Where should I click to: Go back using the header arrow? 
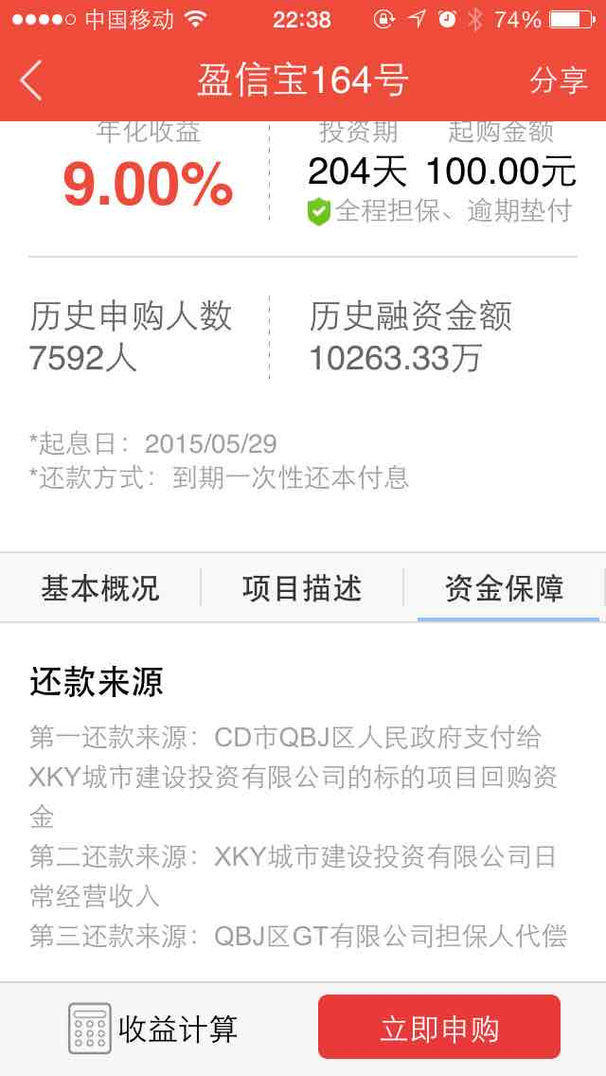pyautogui.click(x=31, y=80)
